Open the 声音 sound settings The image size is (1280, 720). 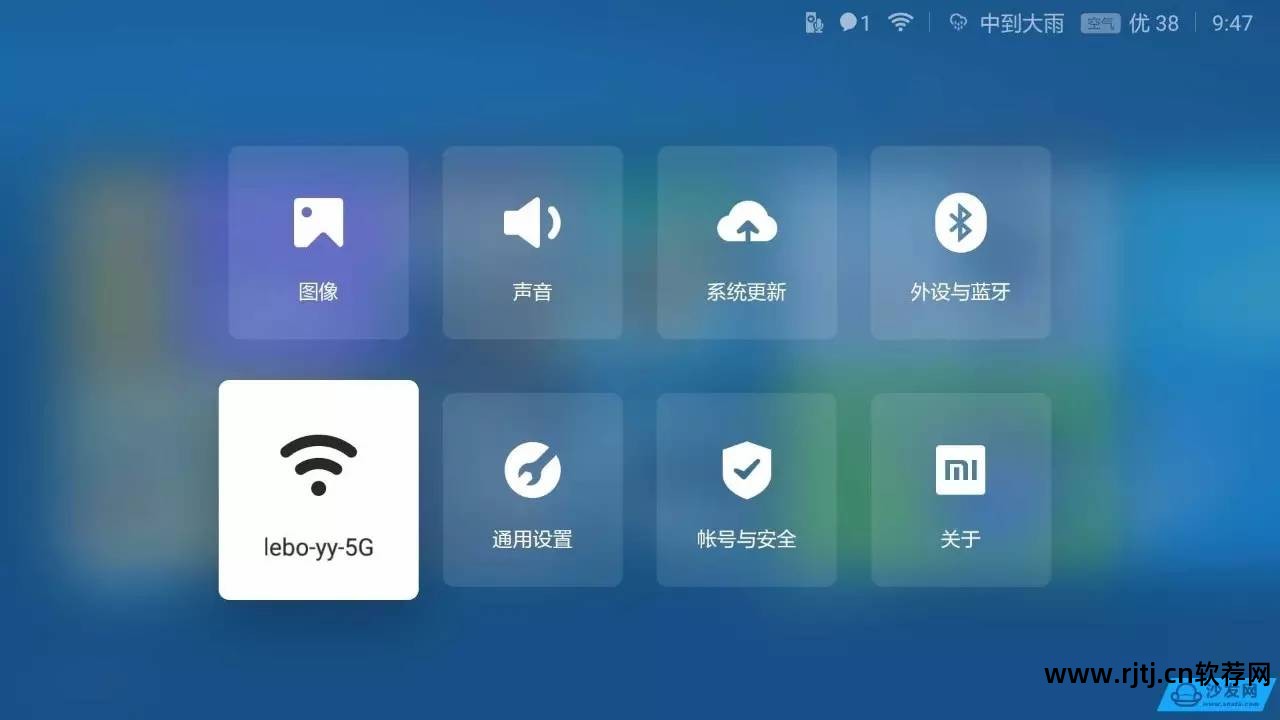[532, 243]
